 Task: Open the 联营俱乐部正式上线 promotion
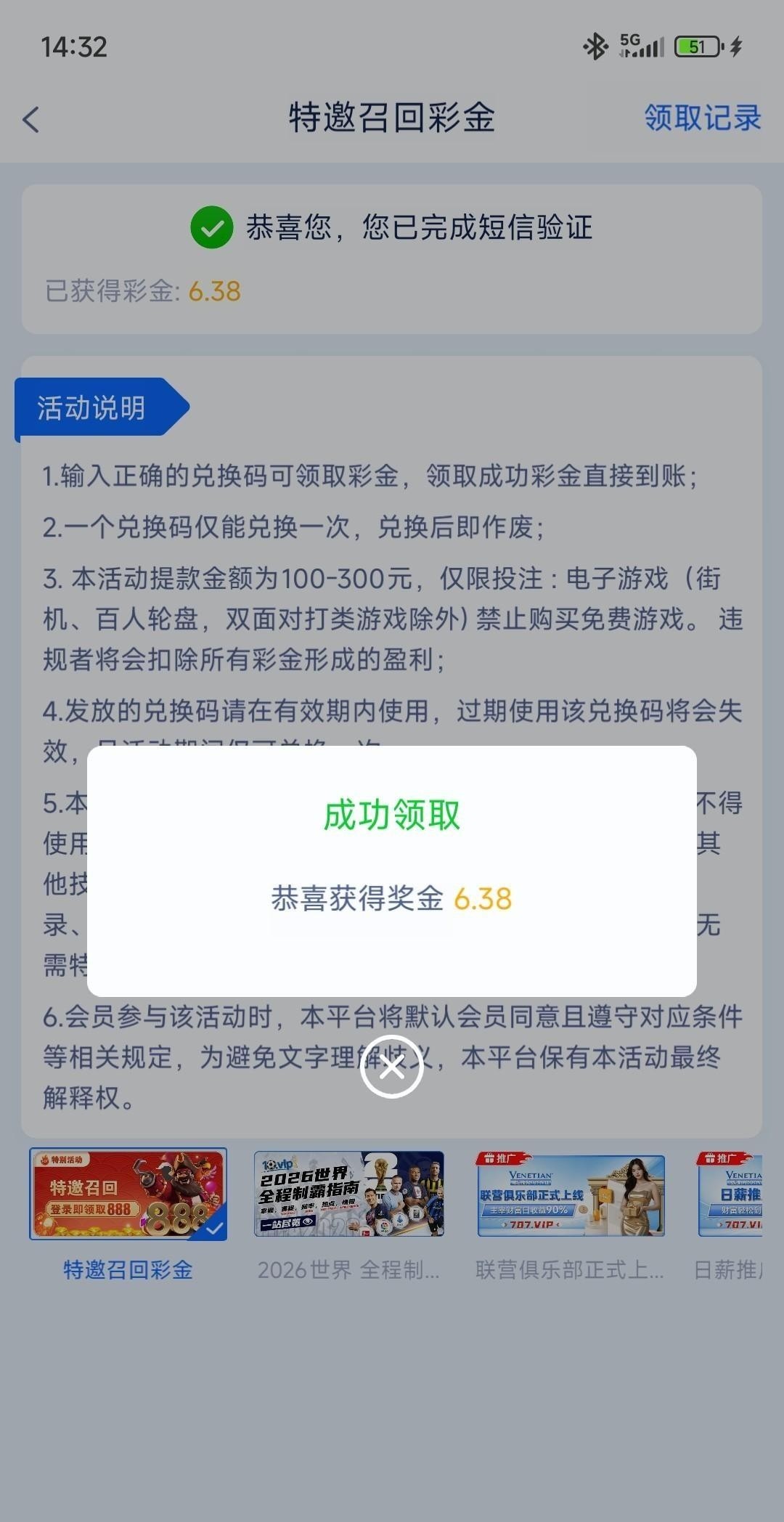pos(571,1196)
